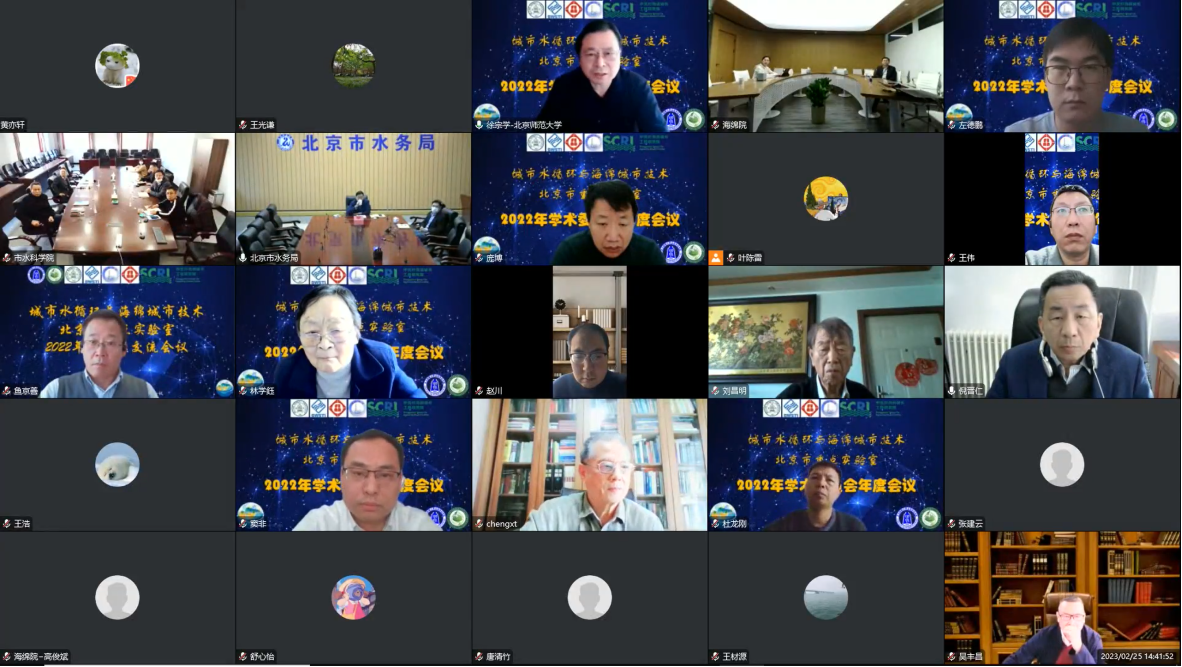Select 刘昌明's video tile
The height and width of the screenshot is (667, 1182).
tap(826, 332)
